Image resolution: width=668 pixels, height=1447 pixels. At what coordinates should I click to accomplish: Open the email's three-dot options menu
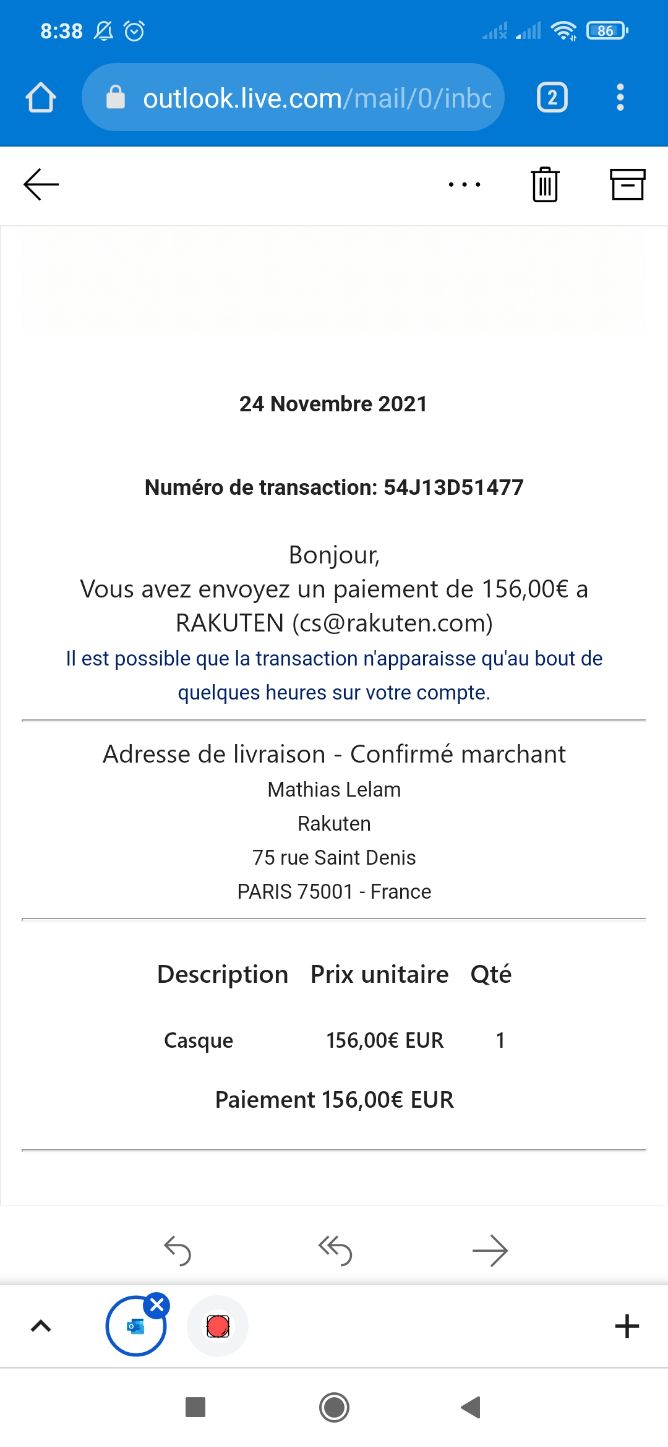click(464, 185)
